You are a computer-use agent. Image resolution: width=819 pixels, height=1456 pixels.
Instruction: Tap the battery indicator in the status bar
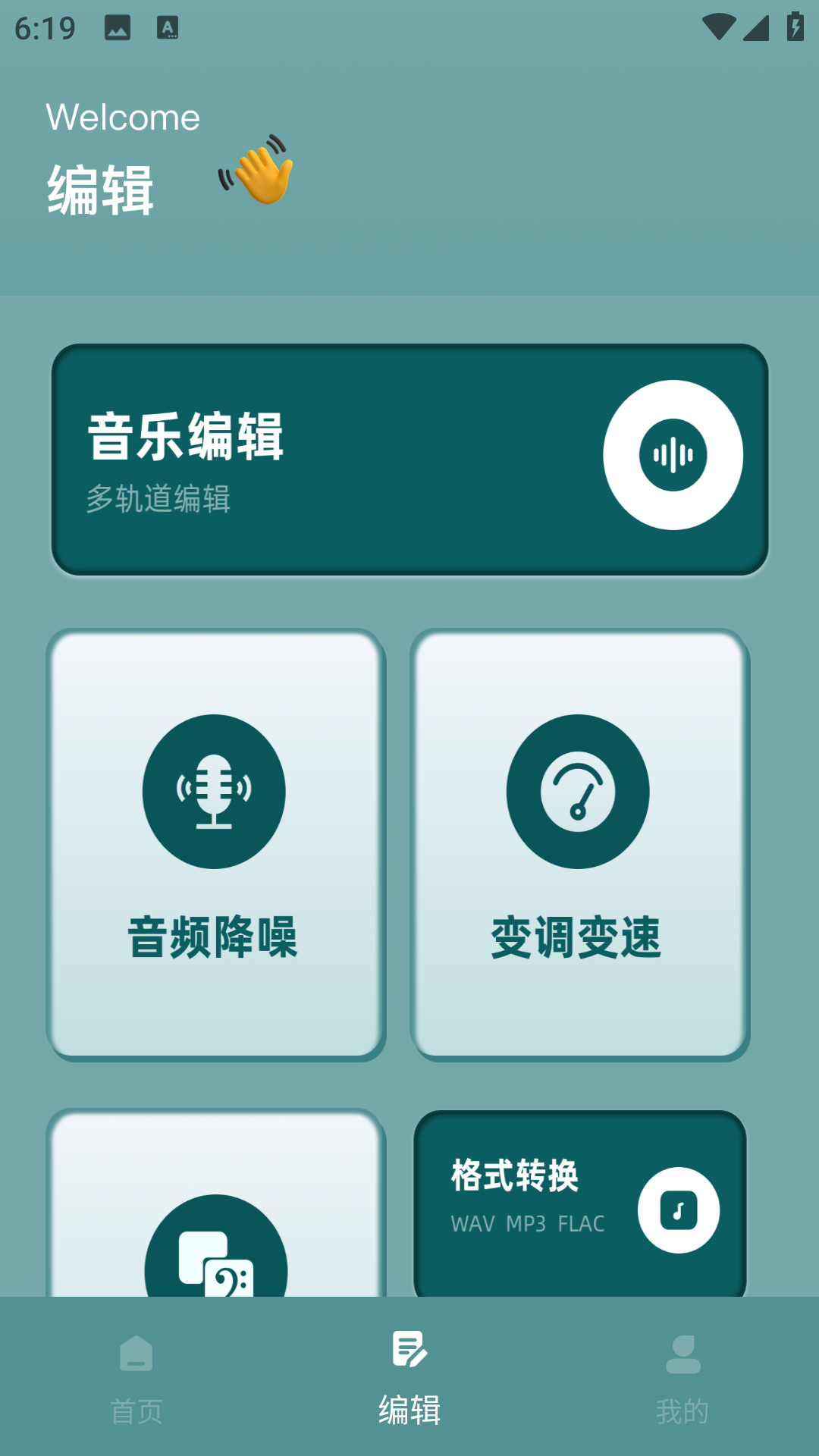tap(794, 27)
